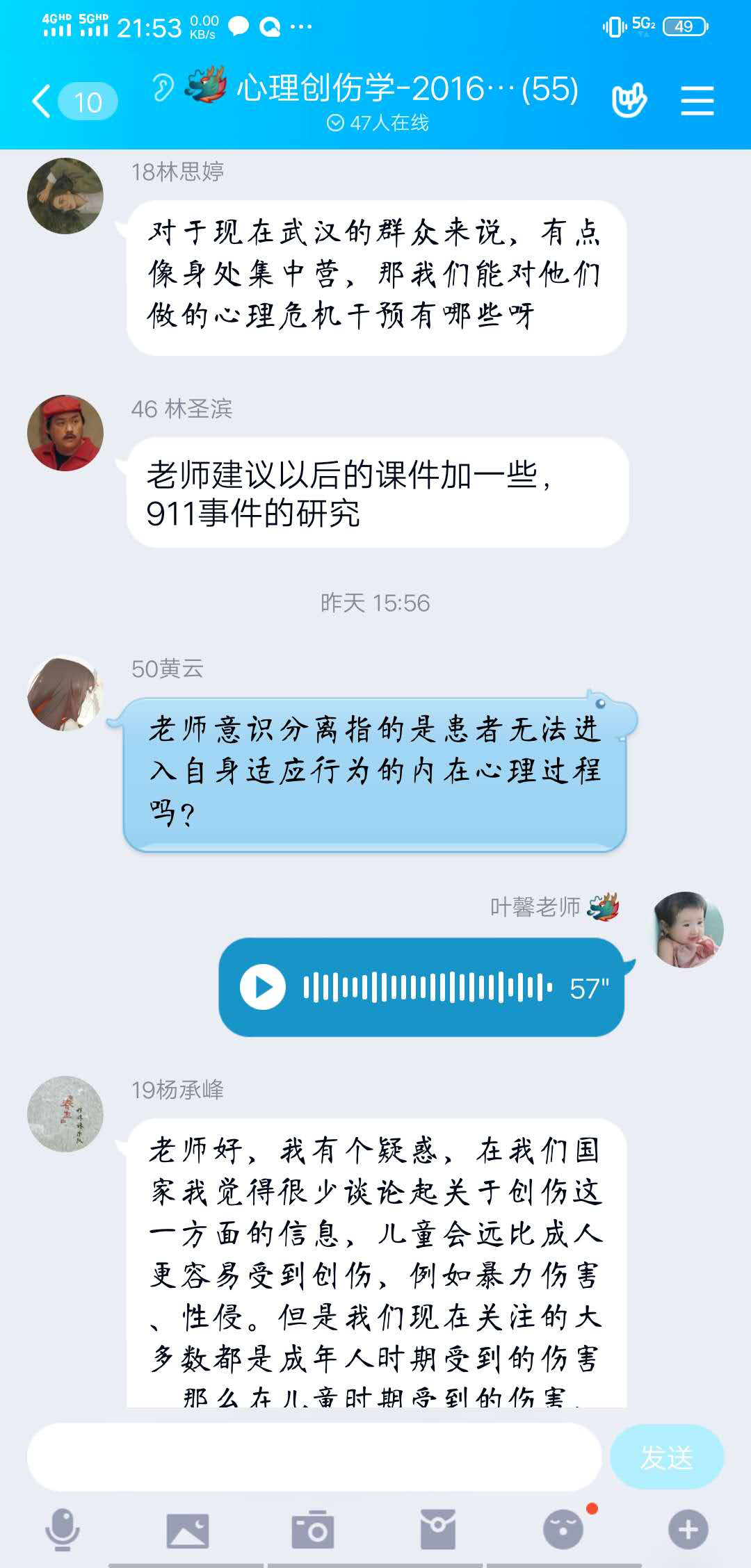
Task: Play 叶馨老师's 57-second voice message
Action: pyautogui.click(x=263, y=987)
